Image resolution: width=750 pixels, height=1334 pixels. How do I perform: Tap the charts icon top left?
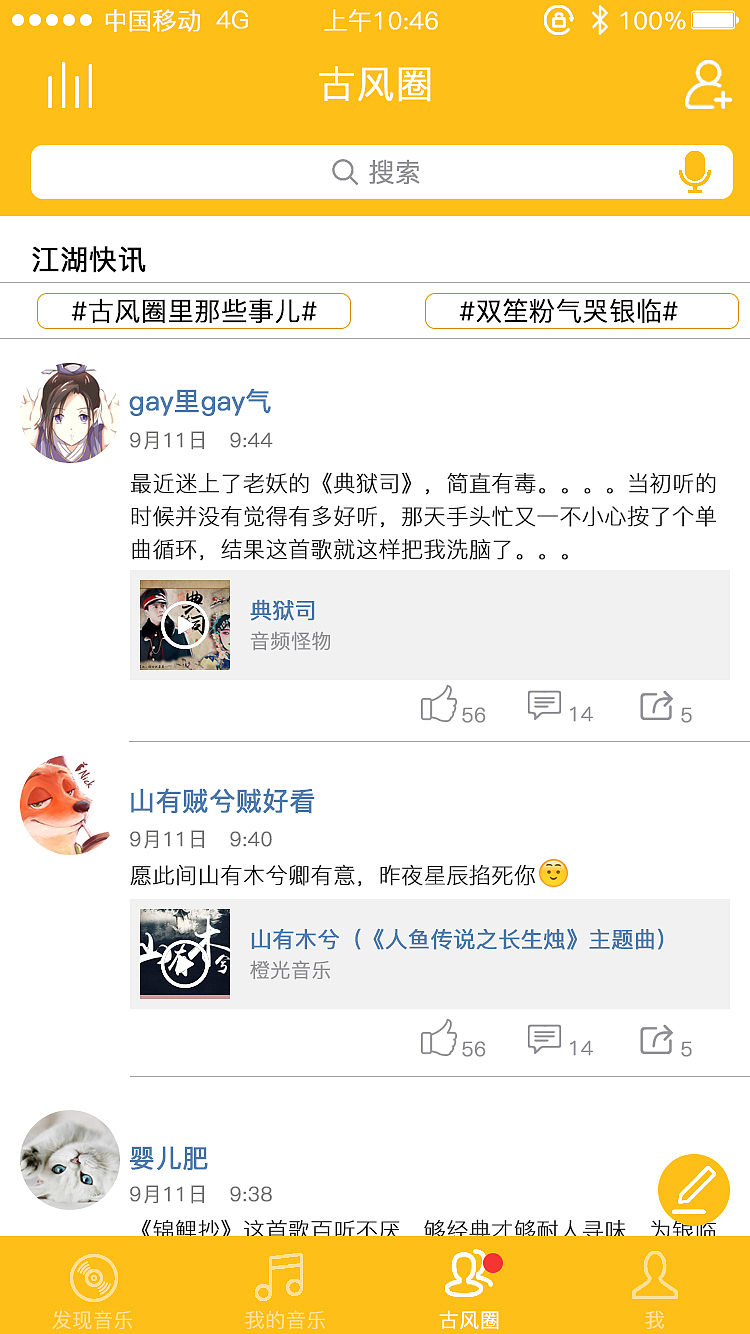(68, 85)
